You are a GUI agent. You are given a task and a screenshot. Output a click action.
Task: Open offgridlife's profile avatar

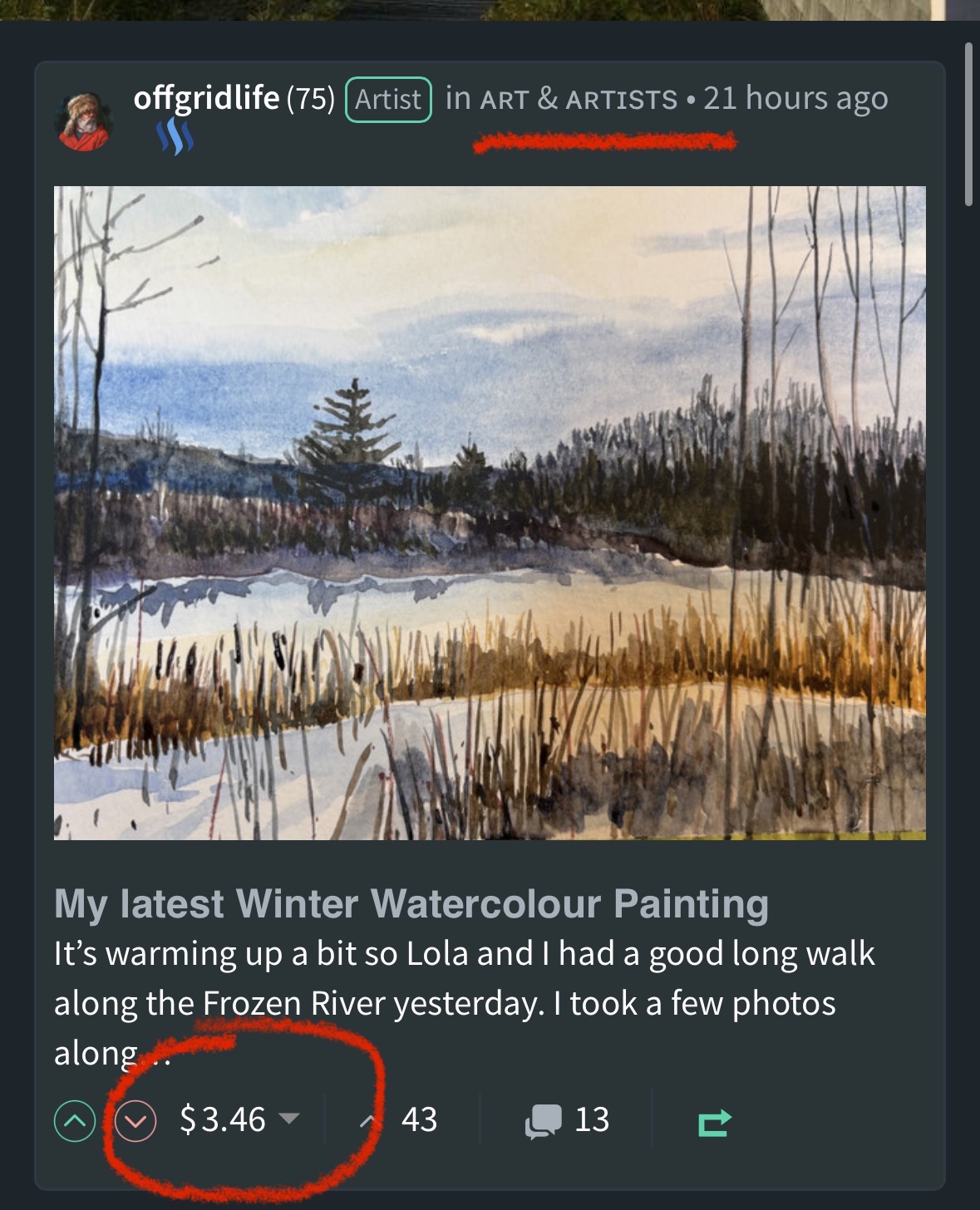(x=83, y=121)
